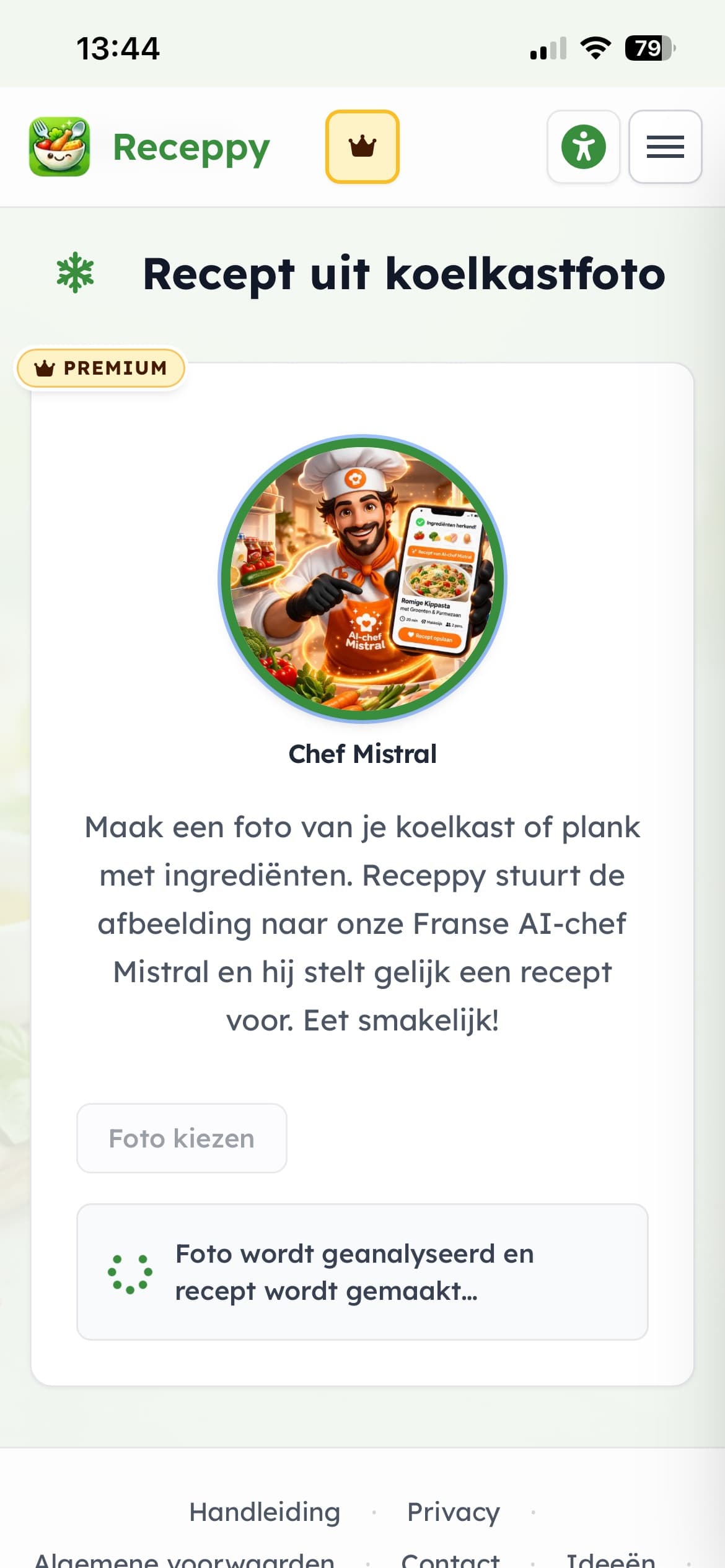Viewport: 725px width, 1568px height.
Task: Open the premium crown icon in header
Action: pyautogui.click(x=362, y=147)
